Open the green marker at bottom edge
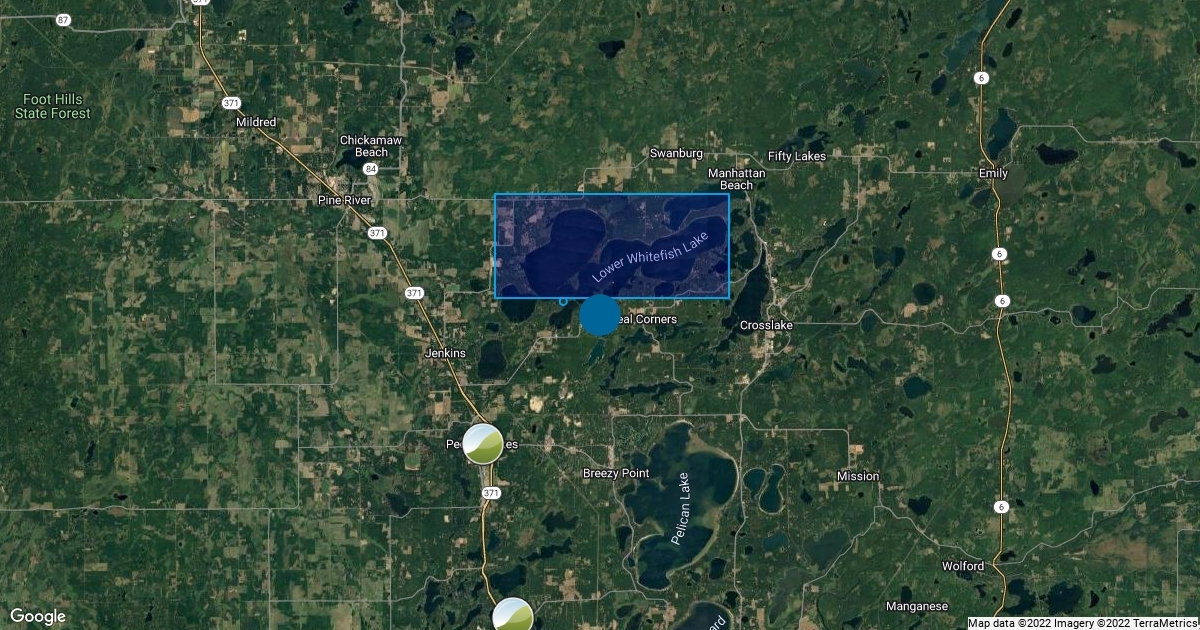This screenshot has height=630, width=1200. tap(512, 615)
